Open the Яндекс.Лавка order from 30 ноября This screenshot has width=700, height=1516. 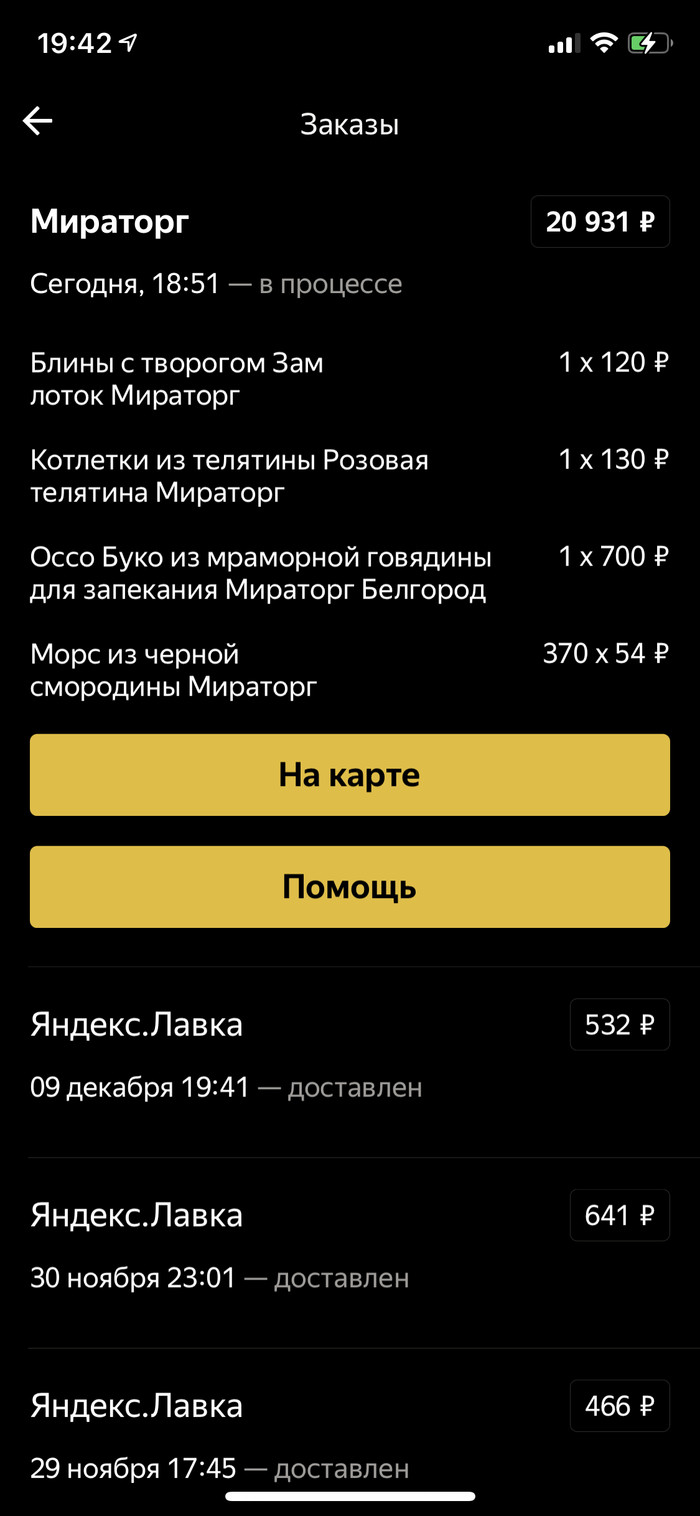coord(137,1217)
